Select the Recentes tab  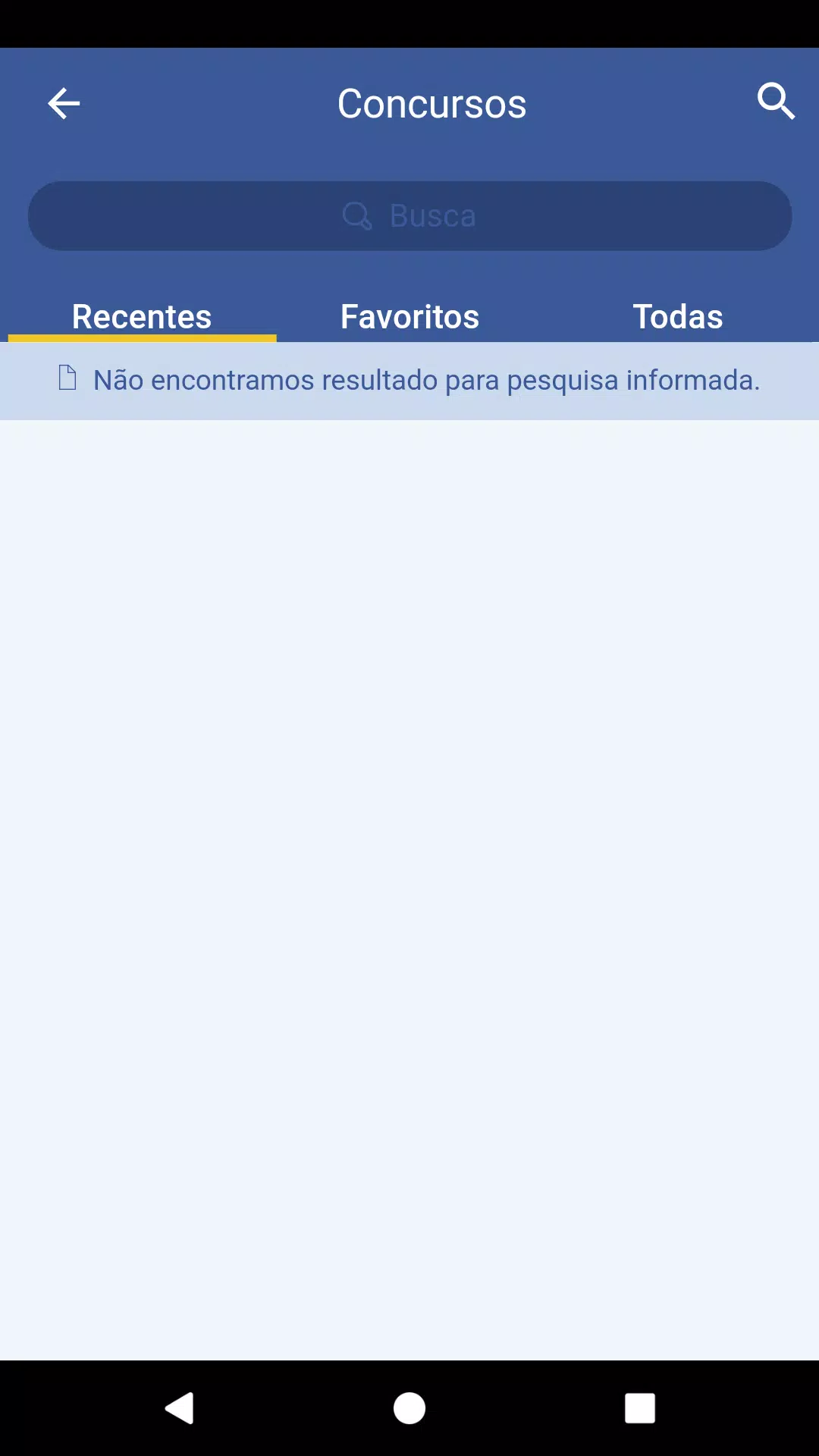pyautogui.click(x=142, y=316)
